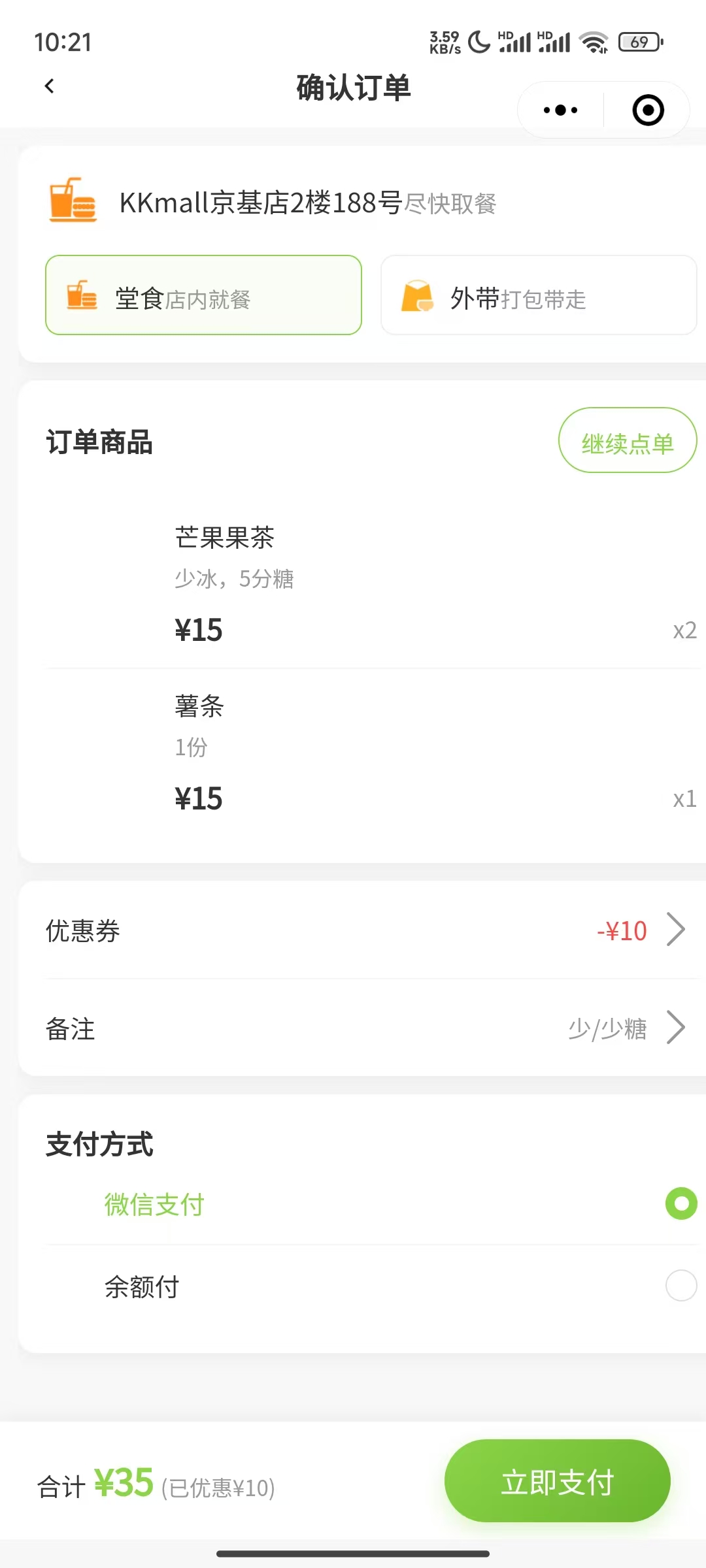
Task: Toggle the dine-in option 堂食店内就餐
Action: point(203,295)
